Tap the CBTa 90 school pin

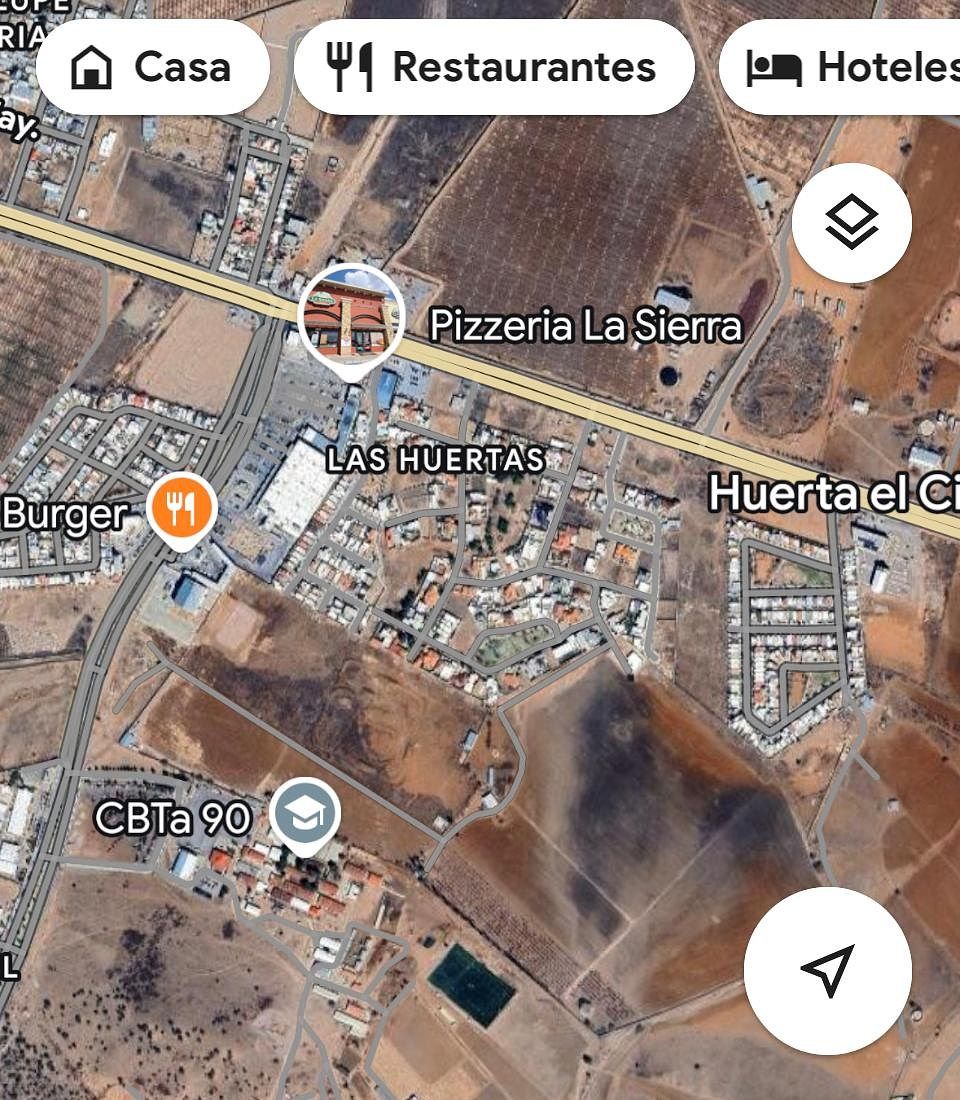click(306, 814)
